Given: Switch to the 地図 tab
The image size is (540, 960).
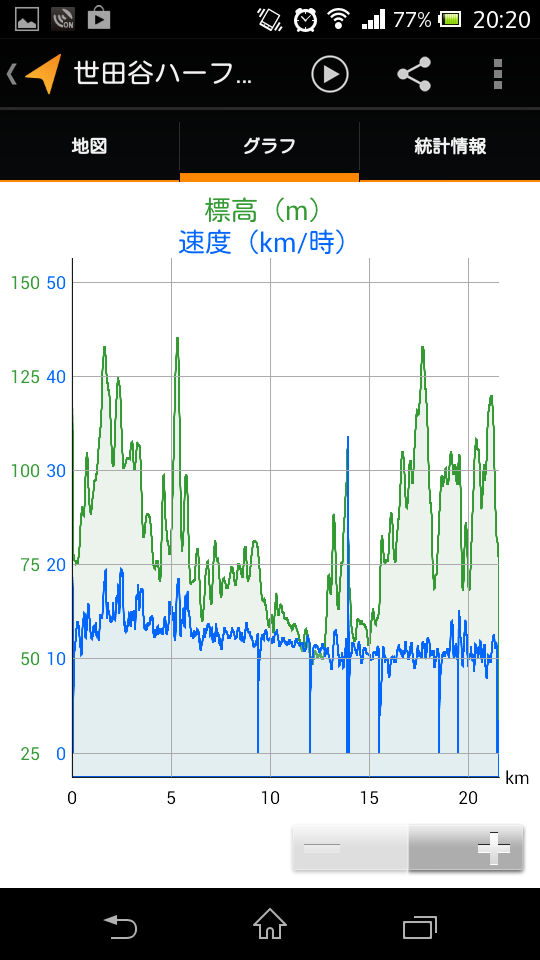Looking at the screenshot, I should (89, 146).
